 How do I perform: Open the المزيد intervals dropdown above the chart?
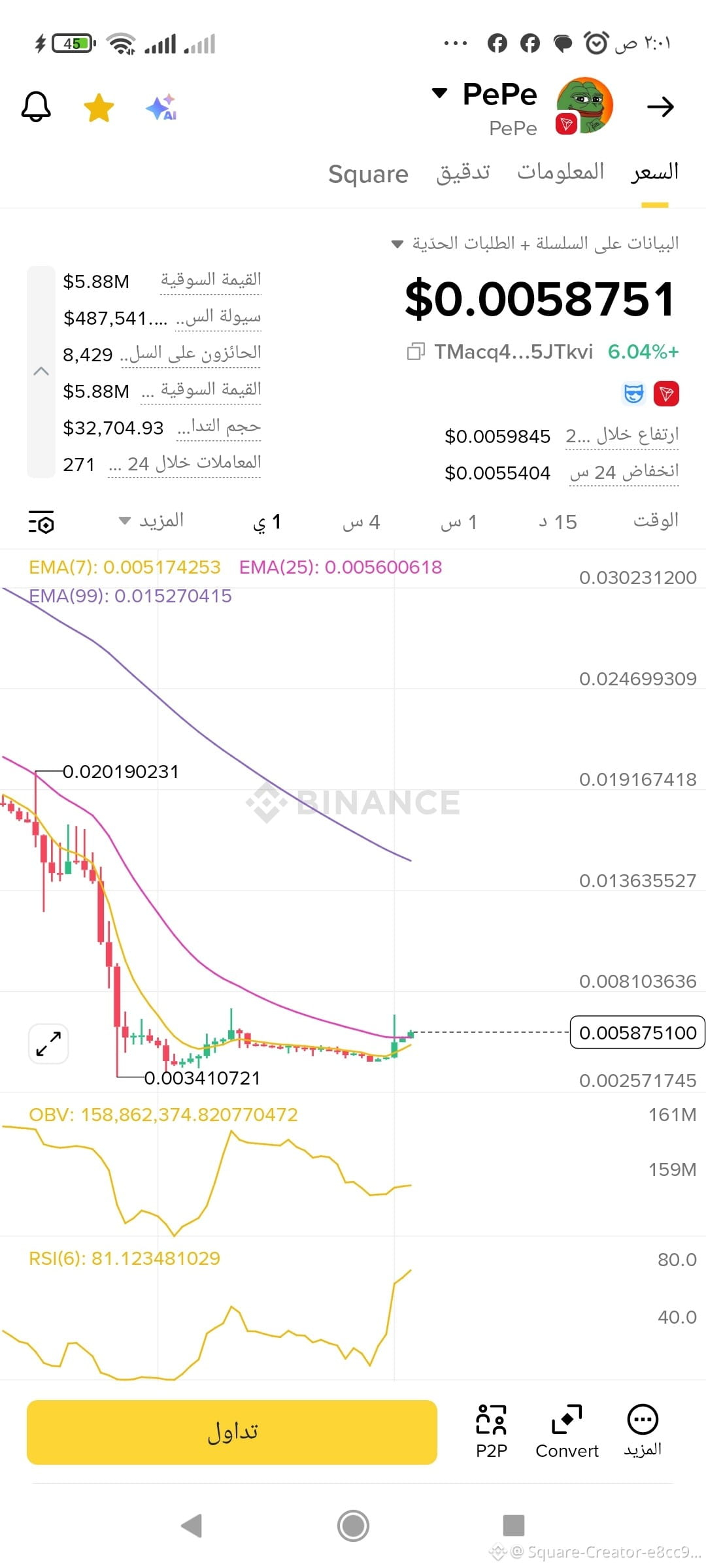(151, 521)
